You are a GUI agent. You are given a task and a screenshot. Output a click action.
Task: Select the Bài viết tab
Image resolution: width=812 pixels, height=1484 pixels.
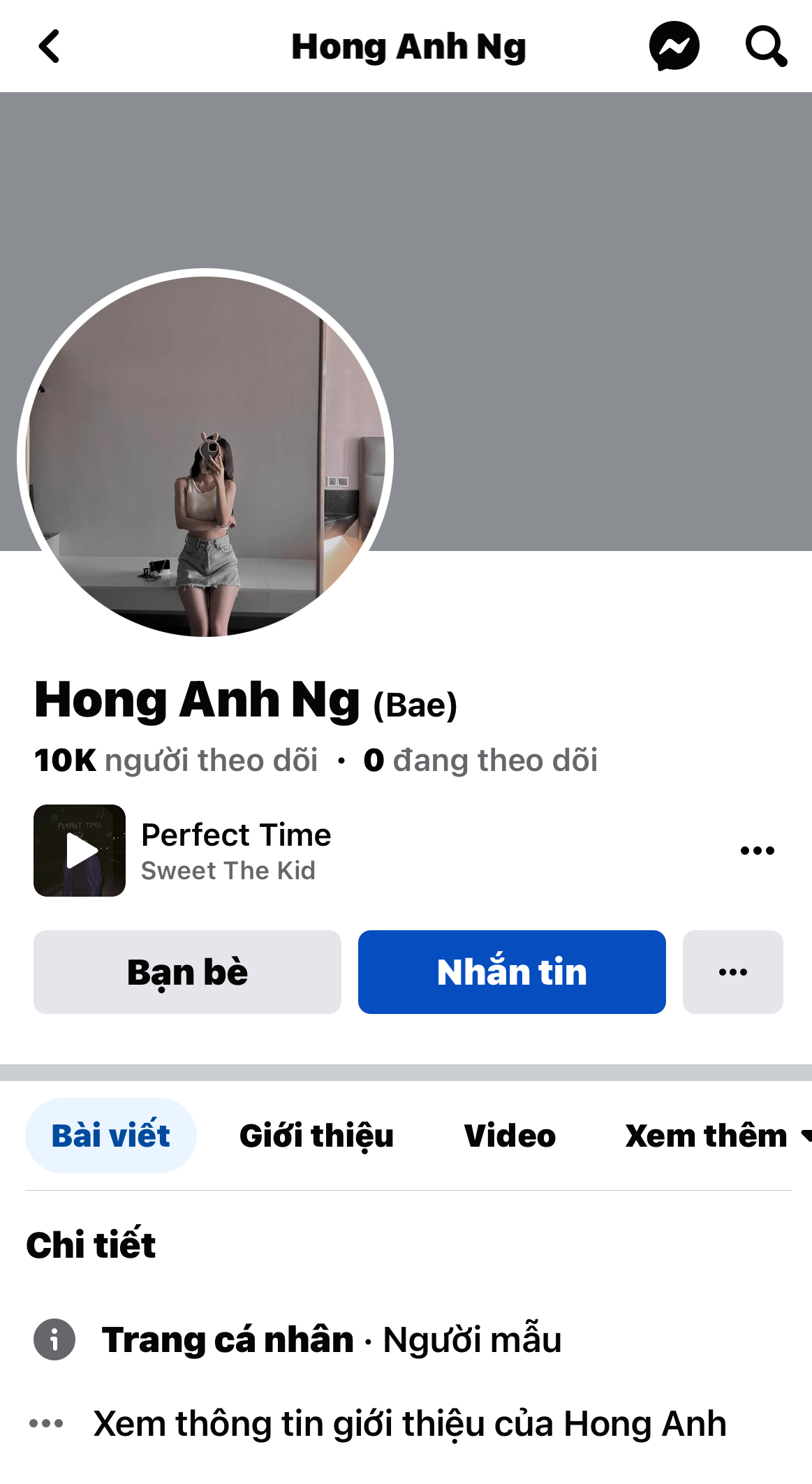pos(111,1136)
